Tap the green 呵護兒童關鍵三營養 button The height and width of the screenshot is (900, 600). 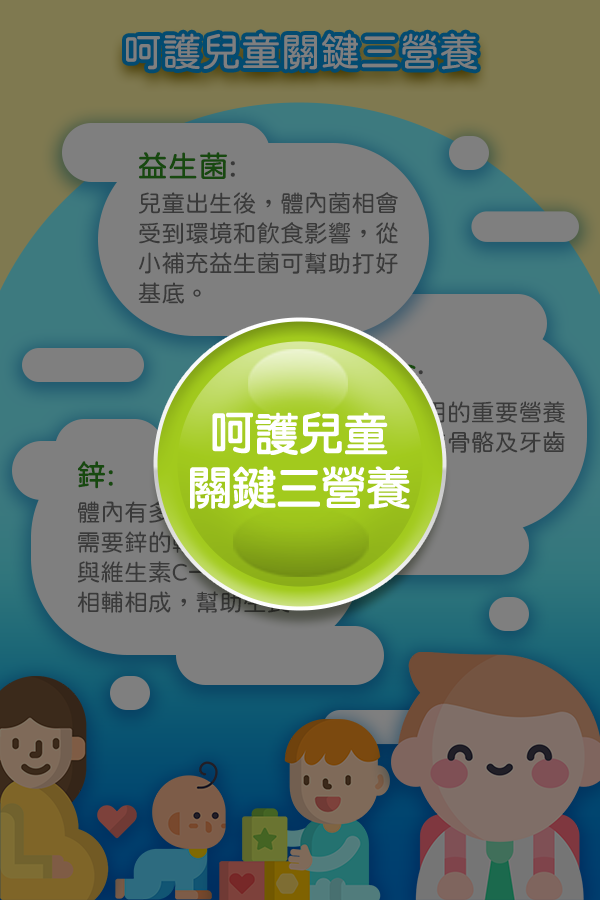pos(300,463)
